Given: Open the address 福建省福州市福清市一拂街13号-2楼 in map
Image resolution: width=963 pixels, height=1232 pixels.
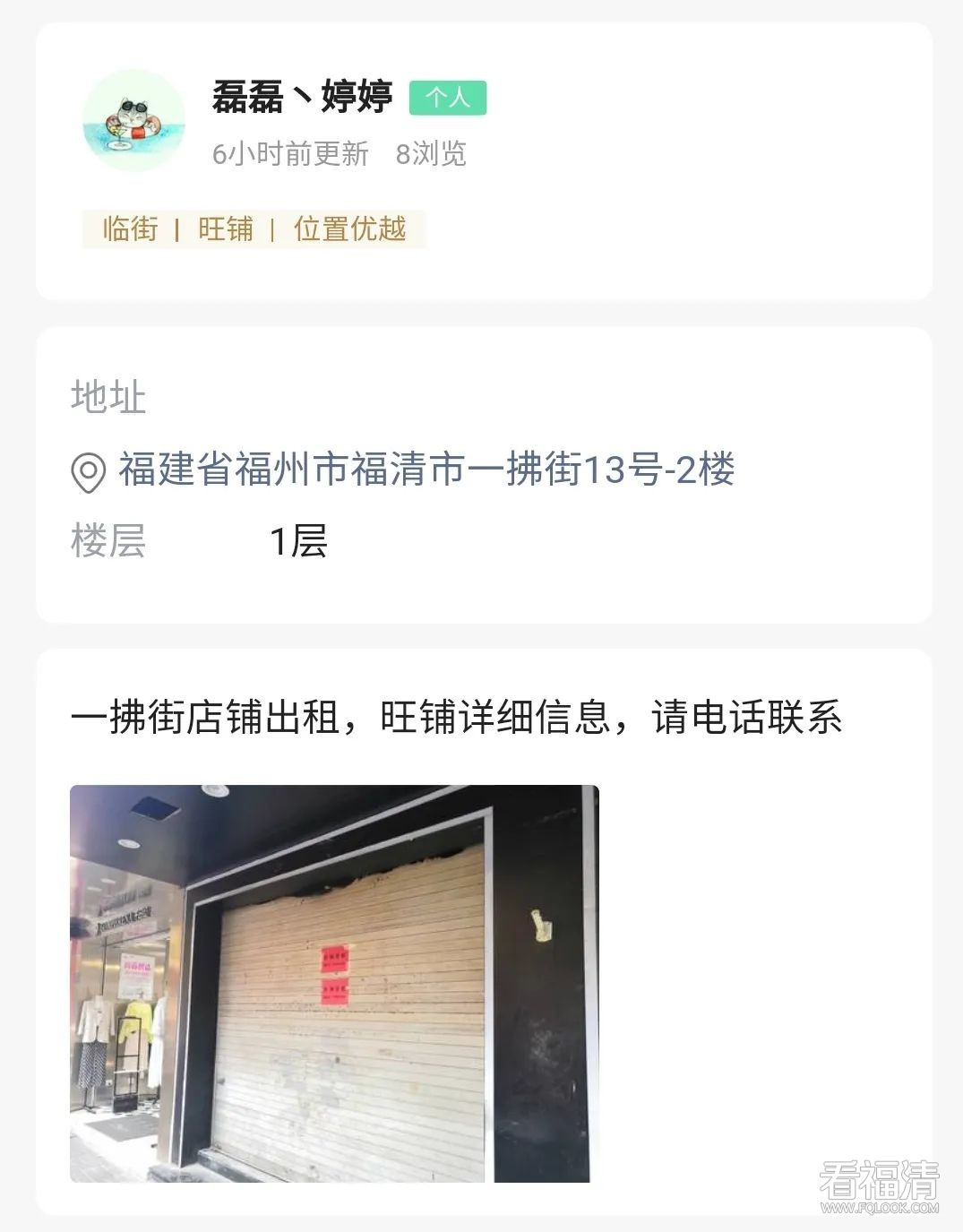Looking at the screenshot, I should coord(426,470).
